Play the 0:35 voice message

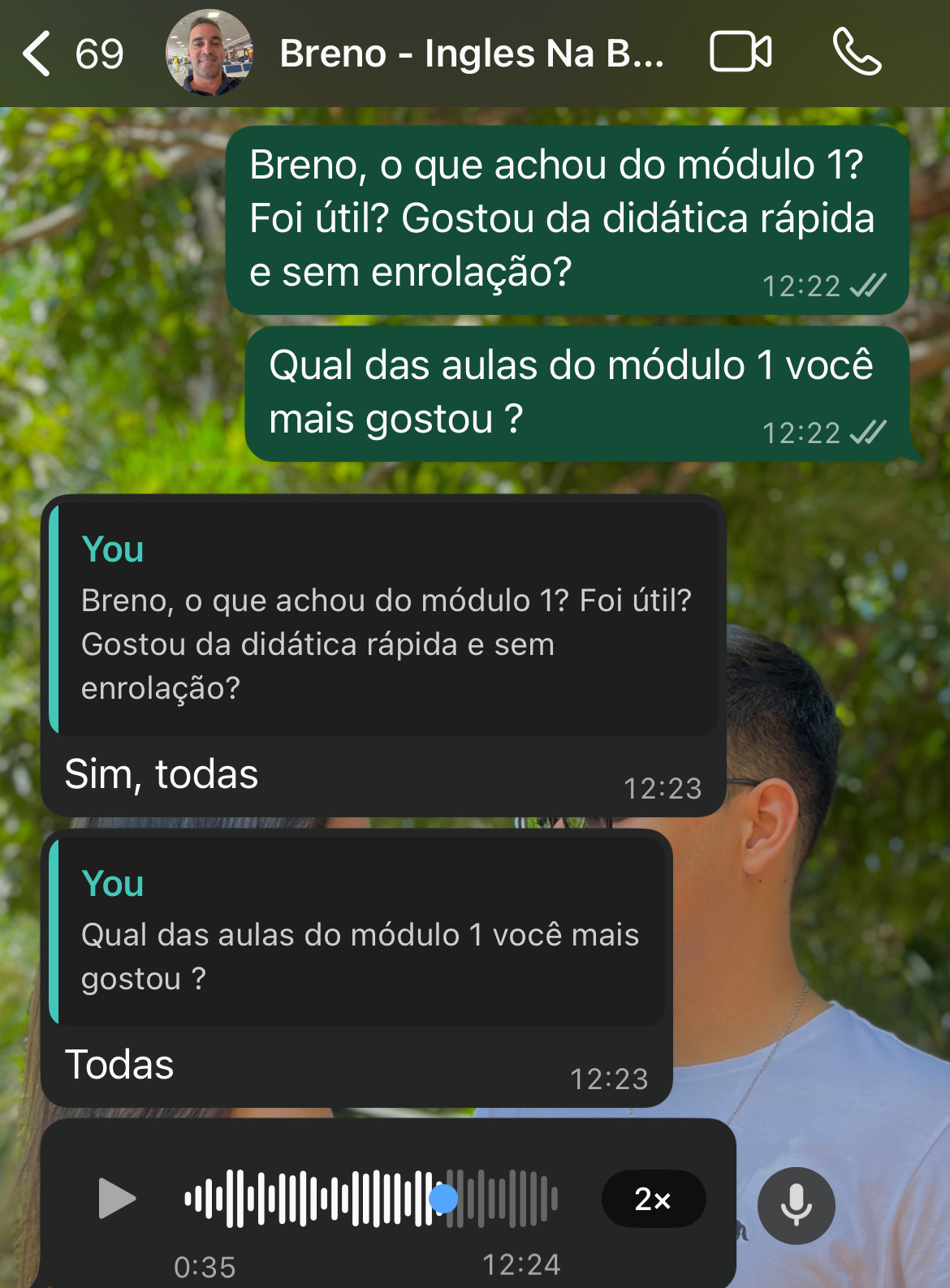pos(116,1198)
